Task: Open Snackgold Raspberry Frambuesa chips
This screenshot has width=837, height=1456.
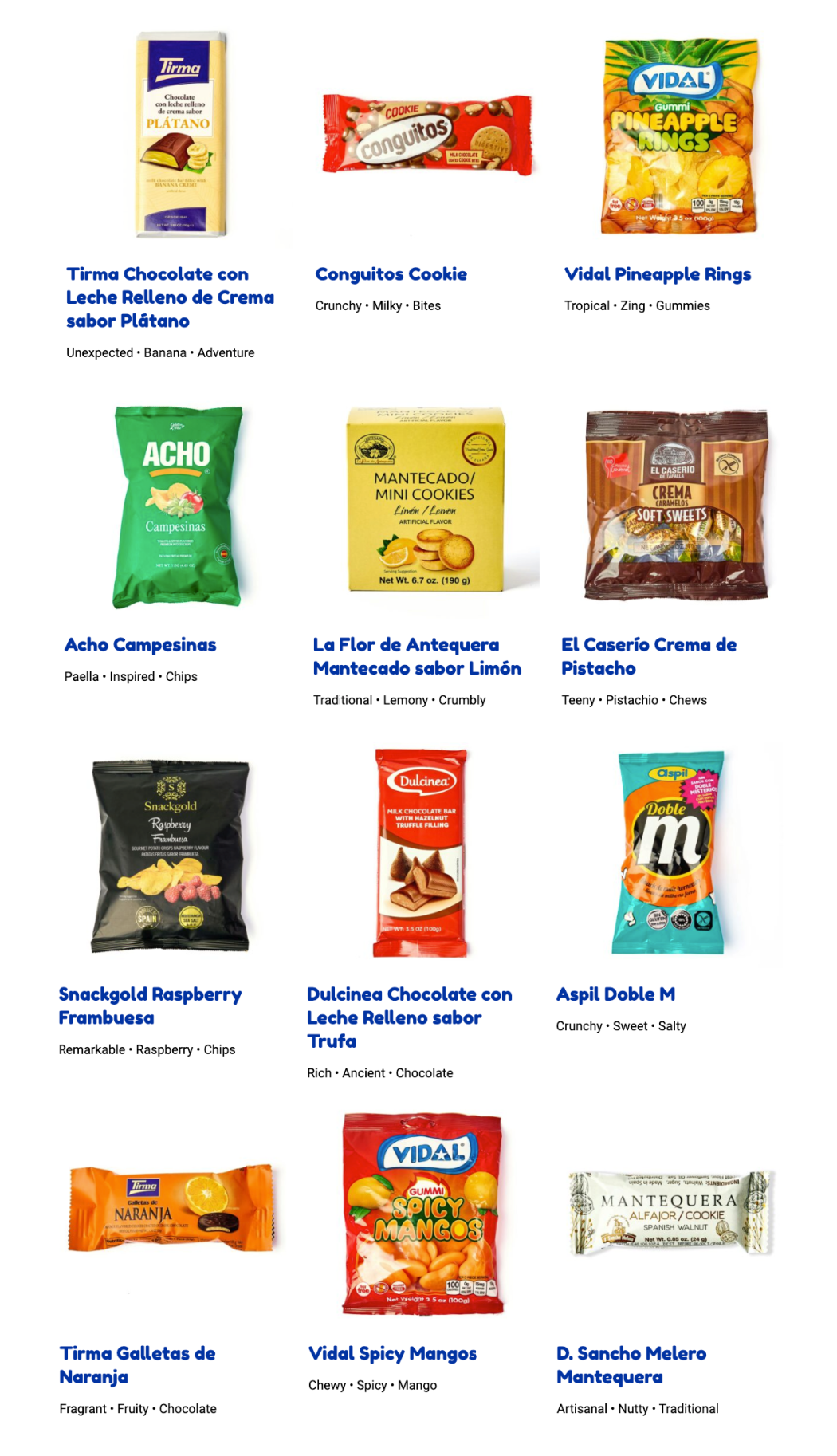Action: (x=150, y=1005)
